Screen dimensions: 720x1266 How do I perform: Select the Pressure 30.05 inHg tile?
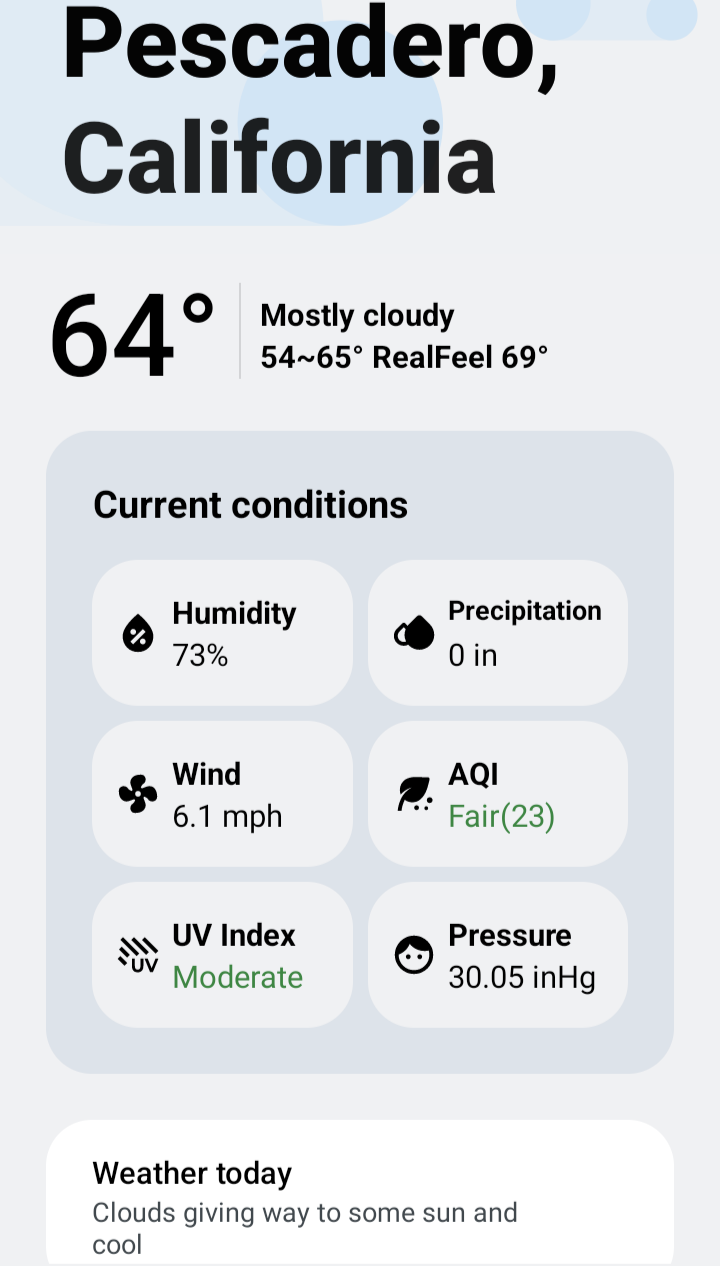pyautogui.click(x=498, y=955)
